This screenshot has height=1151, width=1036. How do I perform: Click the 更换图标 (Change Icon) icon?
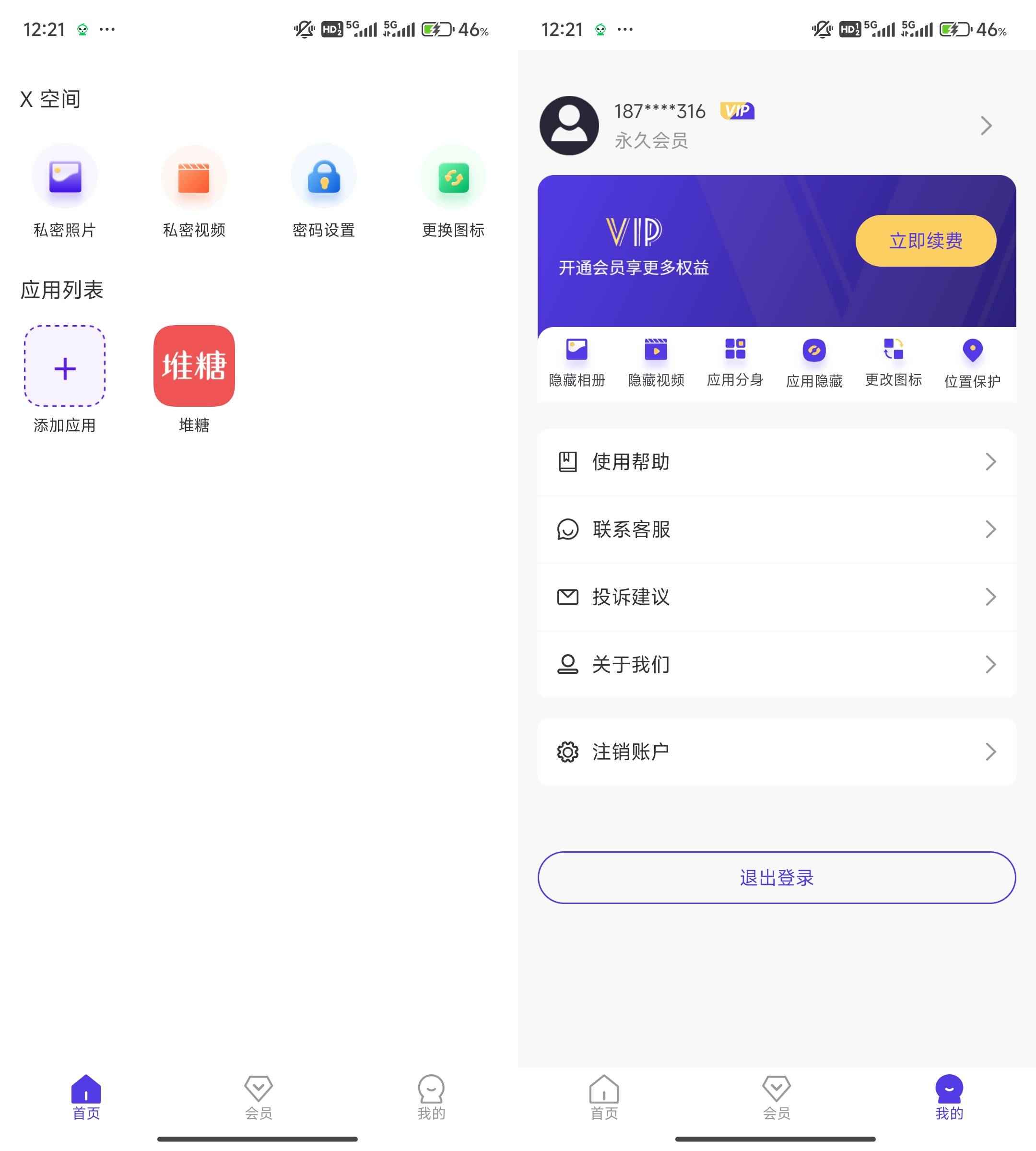click(453, 176)
